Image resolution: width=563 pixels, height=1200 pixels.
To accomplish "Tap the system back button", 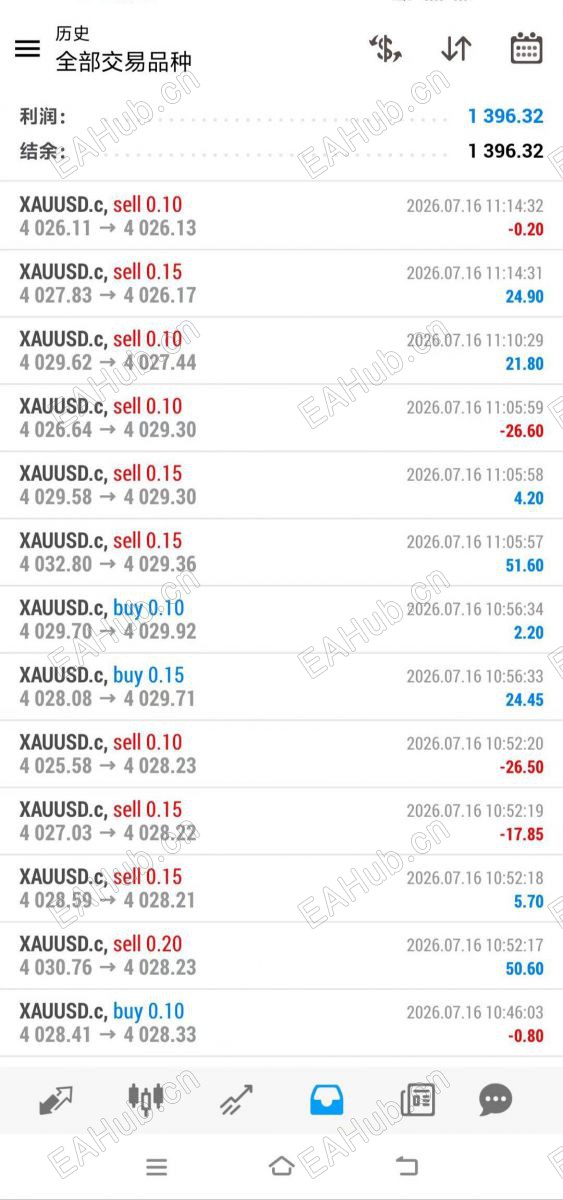I will pyautogui.click(x=406, y=1166).
